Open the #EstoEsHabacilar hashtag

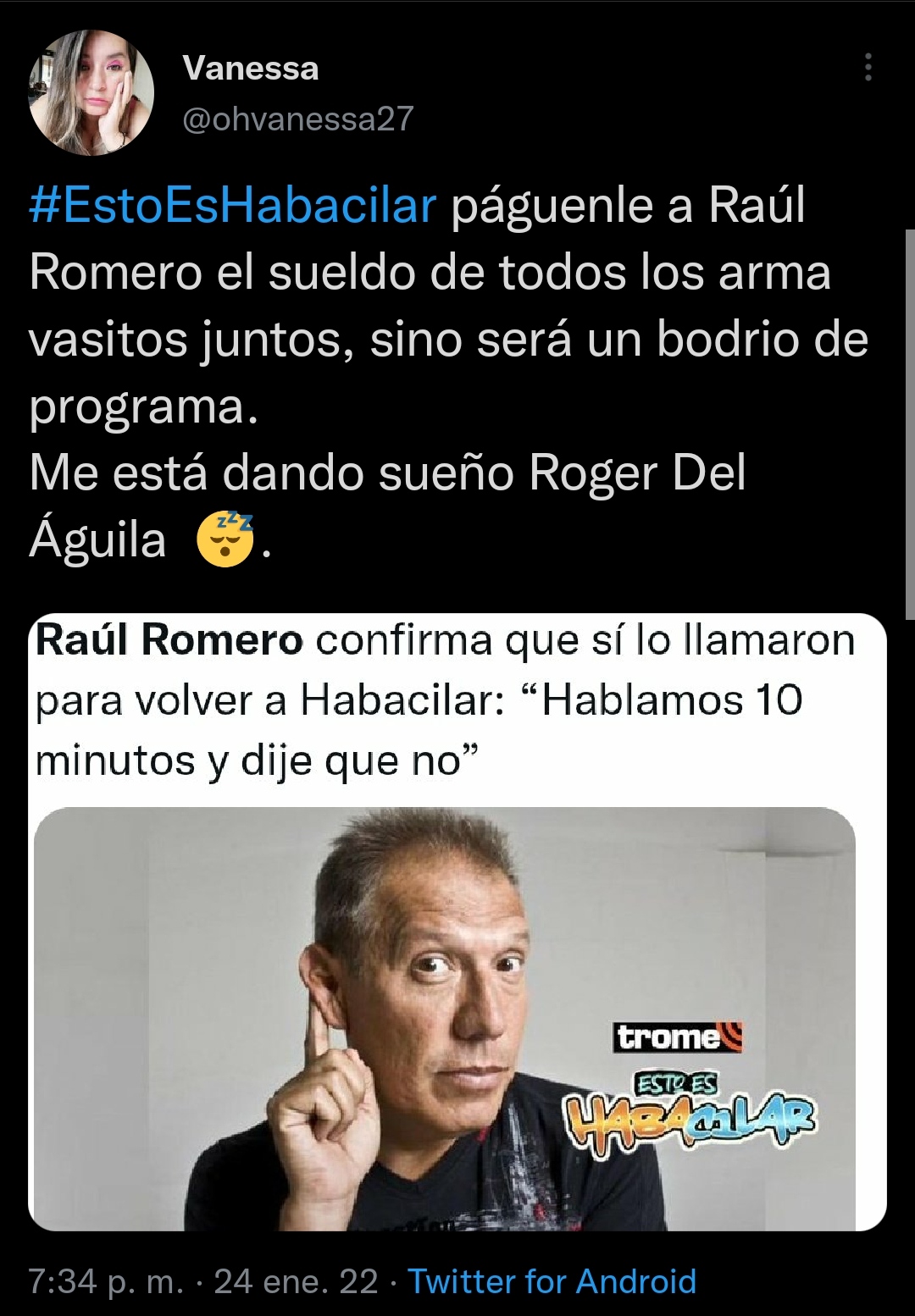click(233, 206)
